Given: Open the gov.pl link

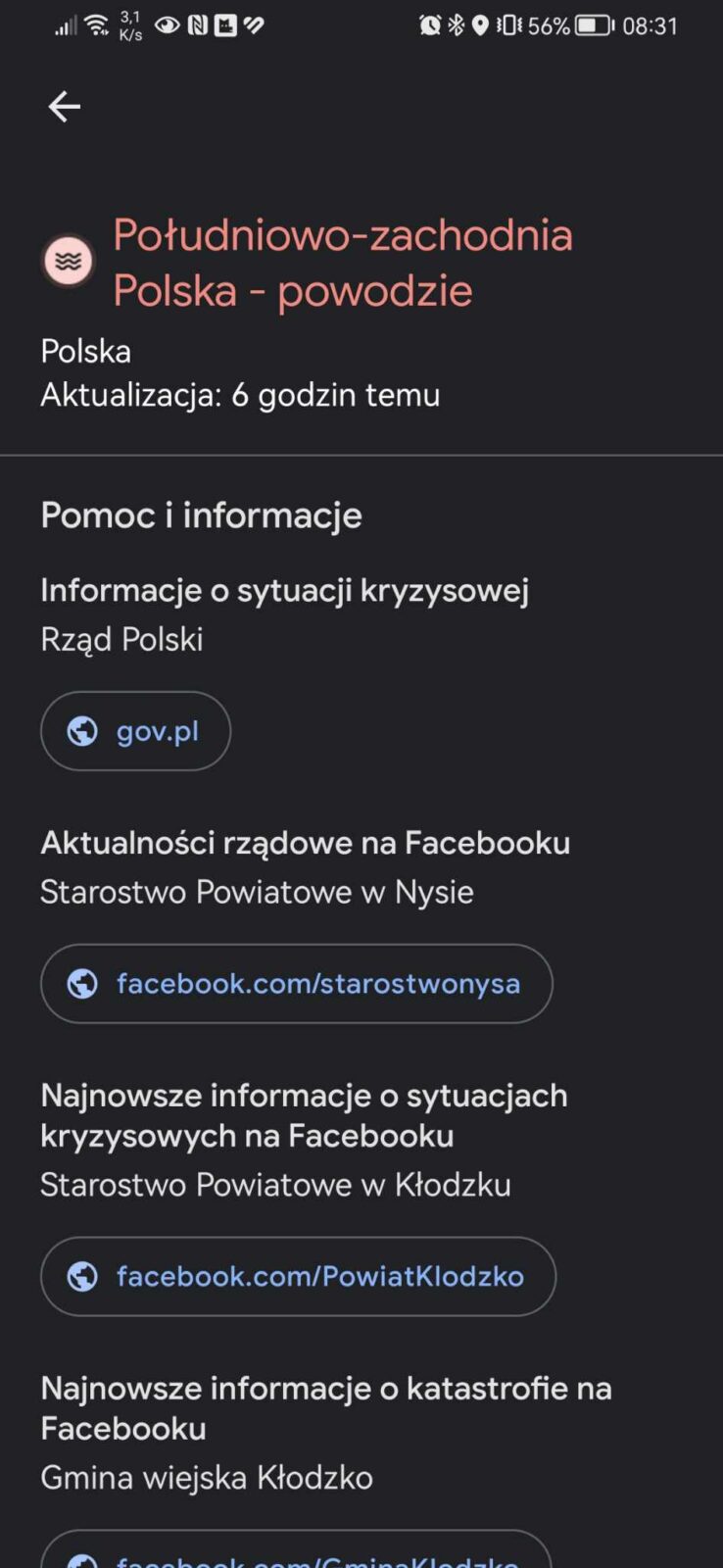Looking at the screenshot, I should pyautogui.click(x=135, y=731).
